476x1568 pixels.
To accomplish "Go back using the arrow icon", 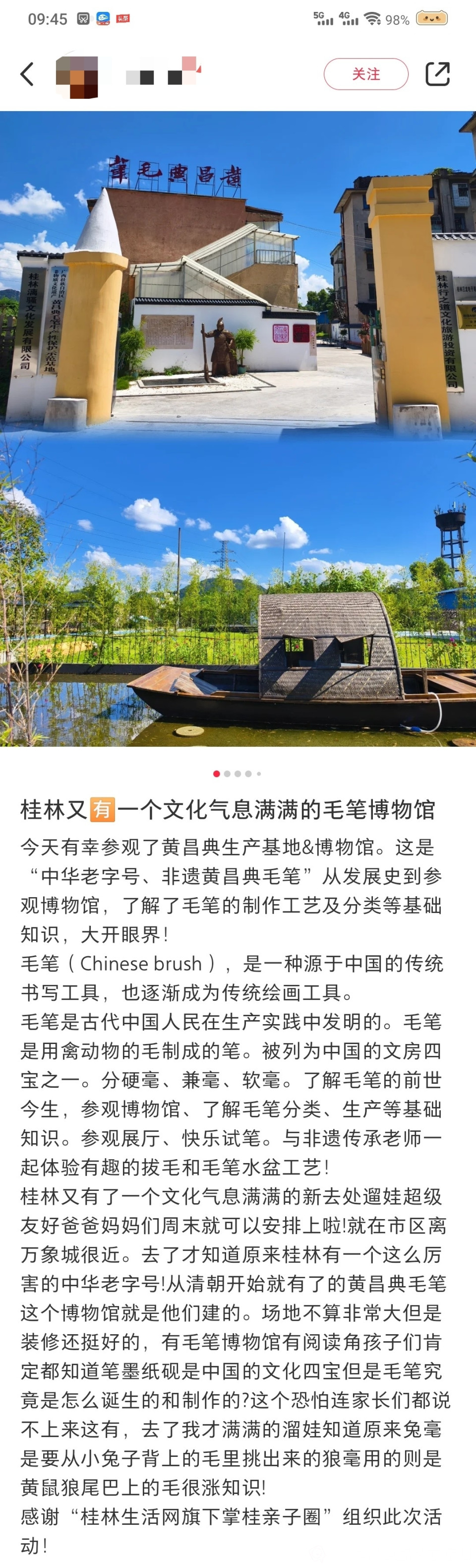I will pos(27,74).
